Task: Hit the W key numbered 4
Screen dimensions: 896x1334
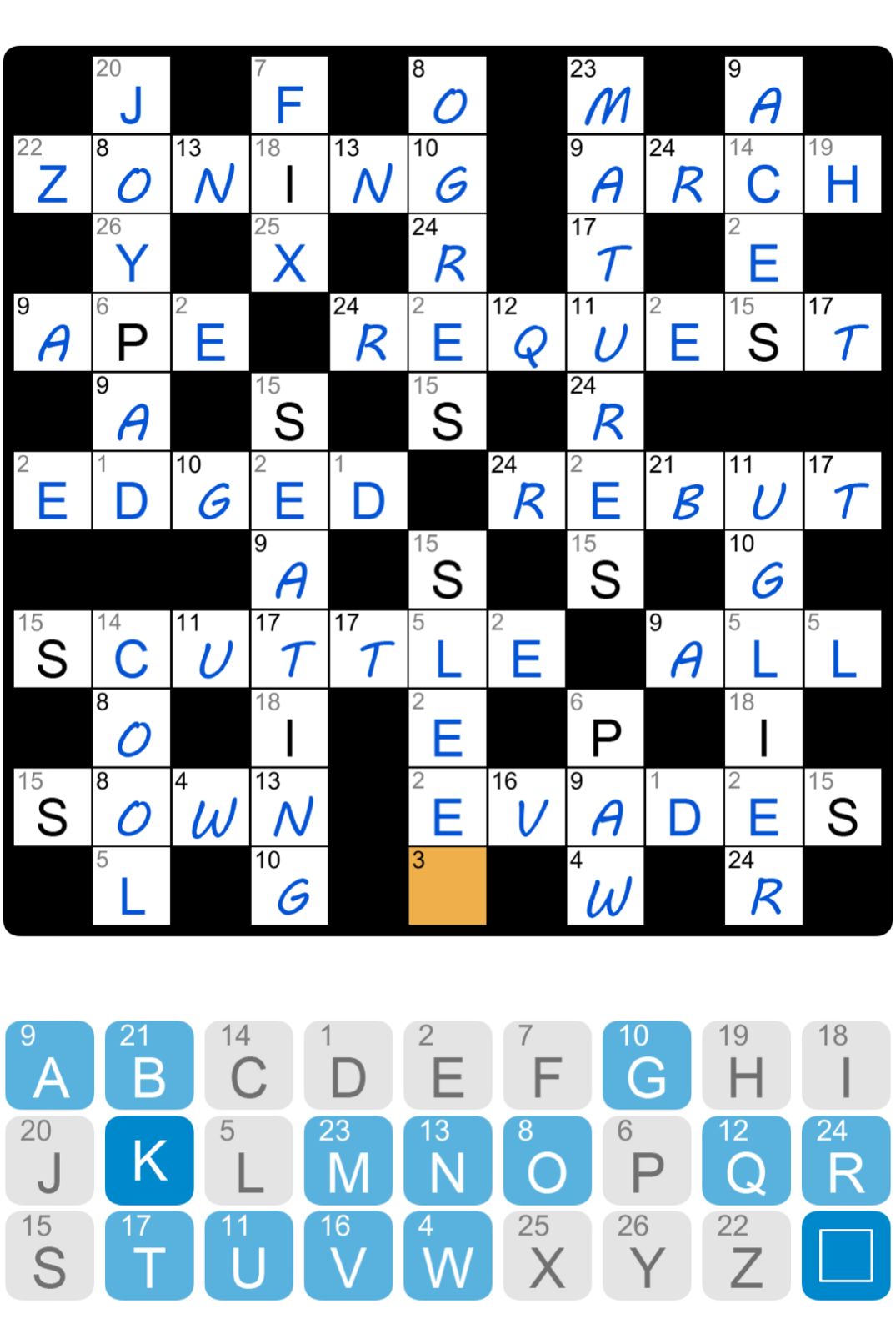Action: pos(448,1255)
